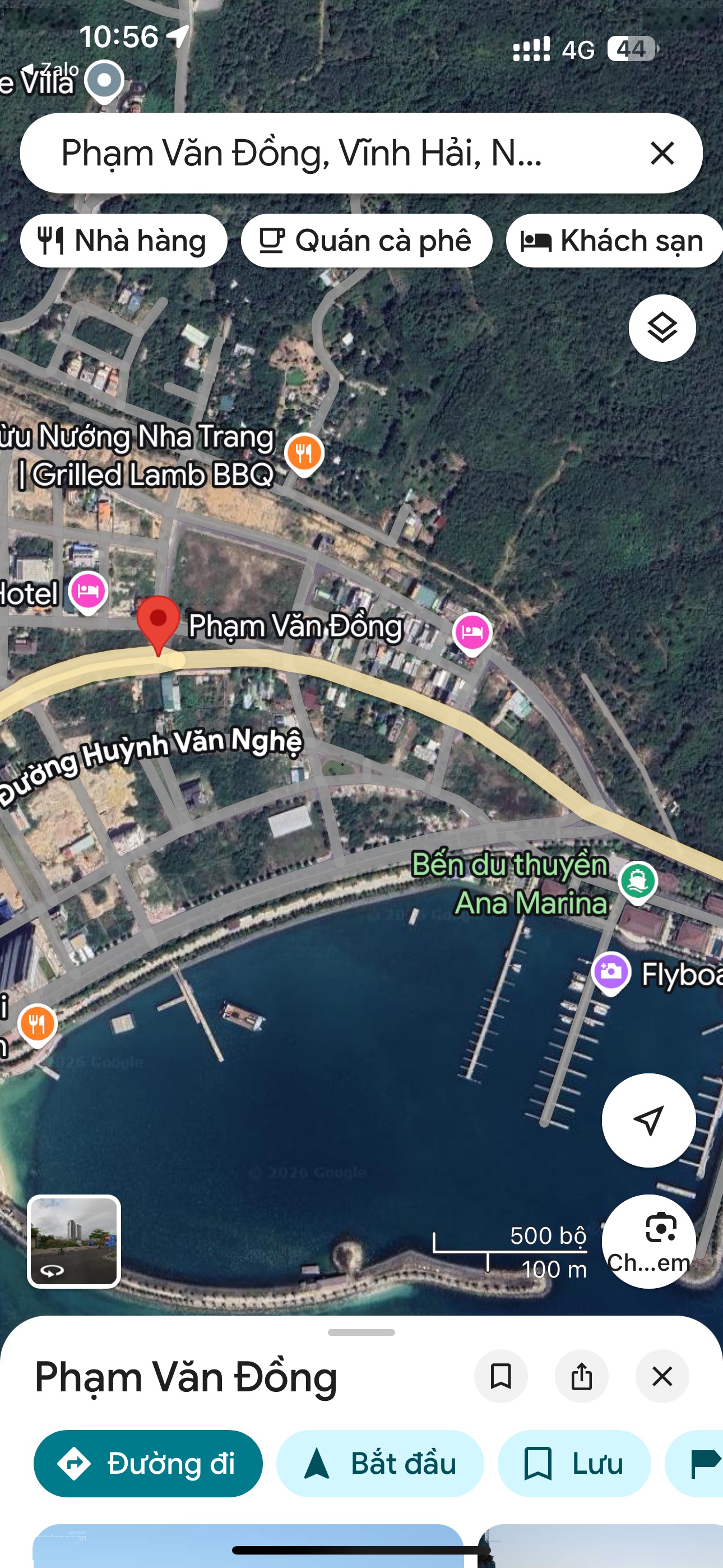Bookmark Phạm Văn Đồng from the header

[500, 1376]
